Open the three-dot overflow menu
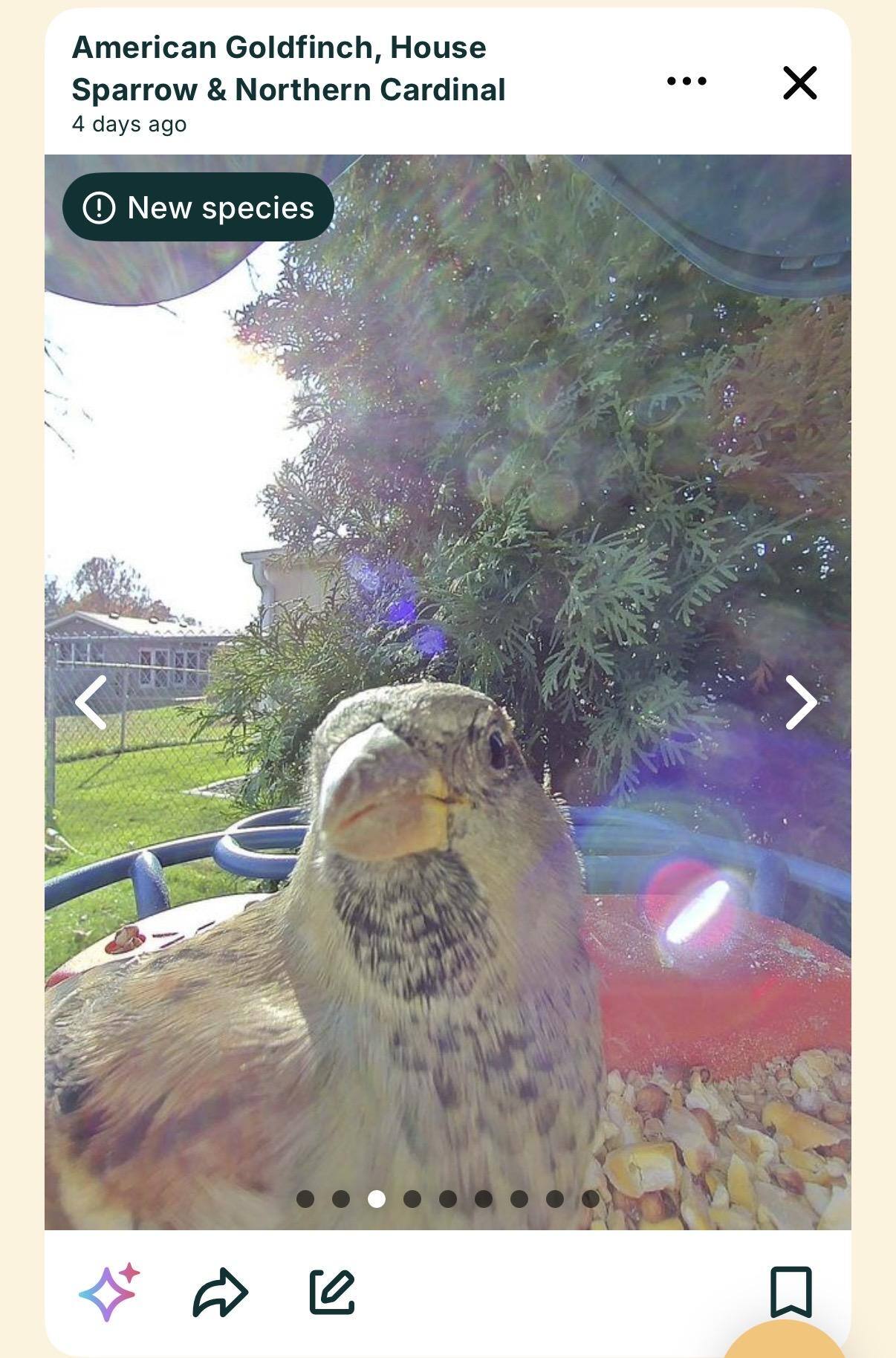This screenshot has width=896, height=1358. click(x=686, y=81)
